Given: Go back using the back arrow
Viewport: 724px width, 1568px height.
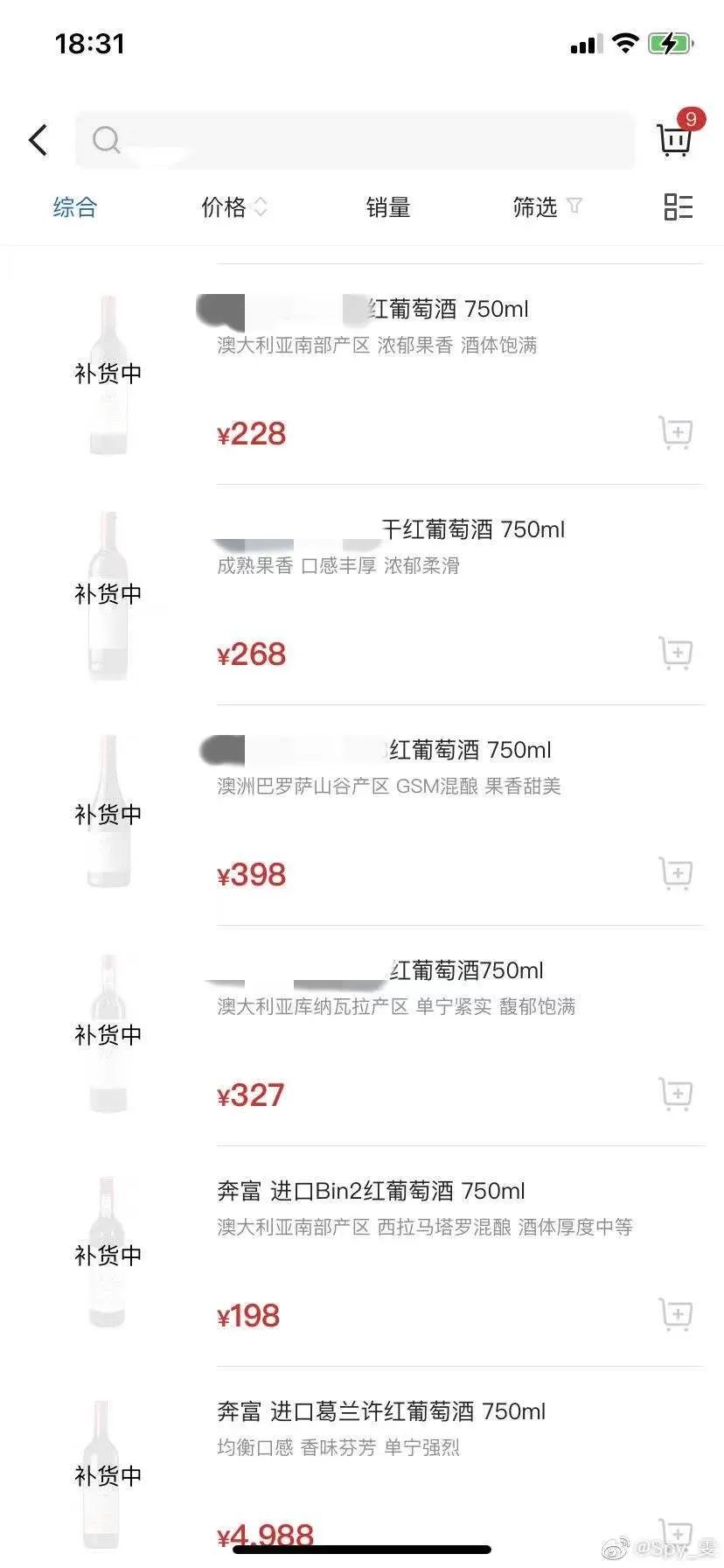Looking at the screenshot, I should coord(38,140).
